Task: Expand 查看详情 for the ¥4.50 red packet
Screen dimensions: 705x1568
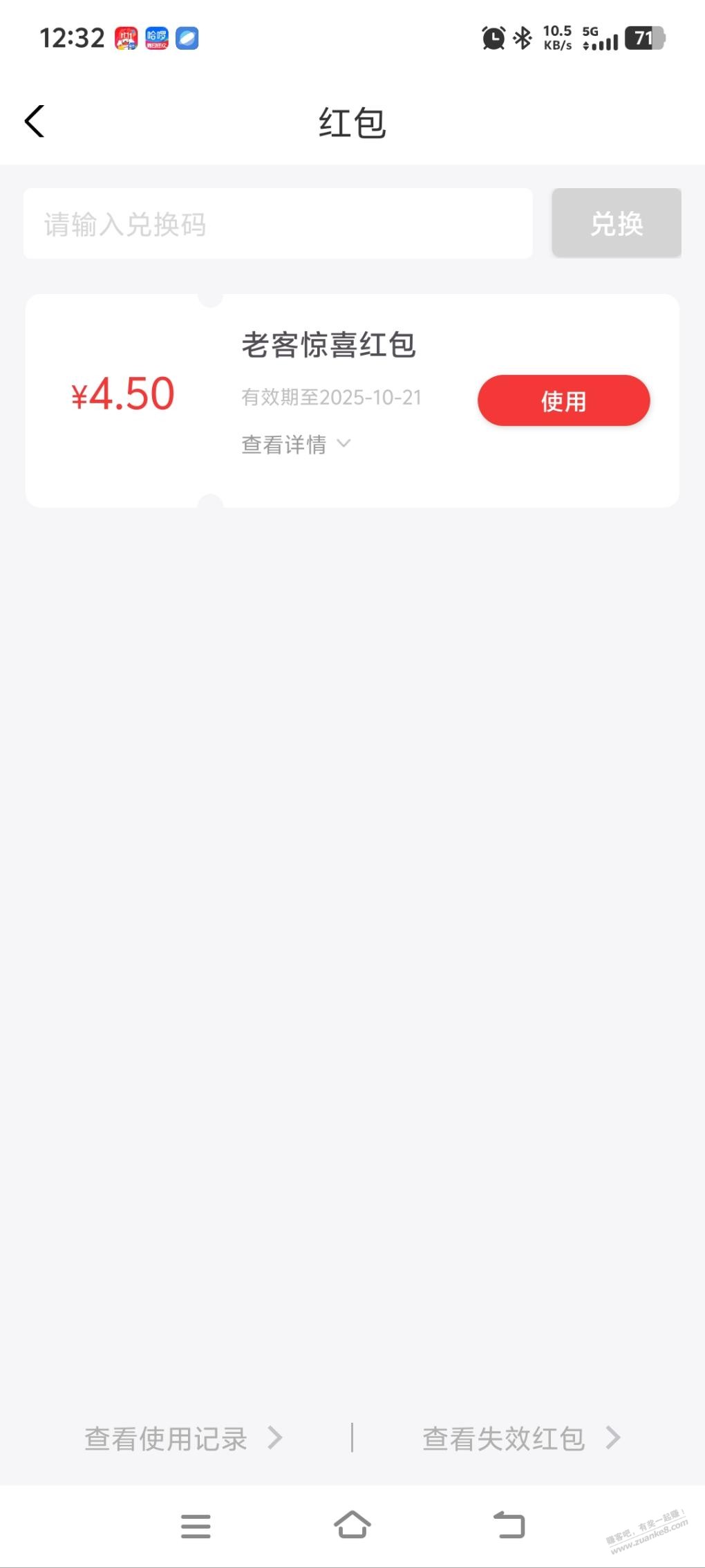Action: (x=296, y=444)
